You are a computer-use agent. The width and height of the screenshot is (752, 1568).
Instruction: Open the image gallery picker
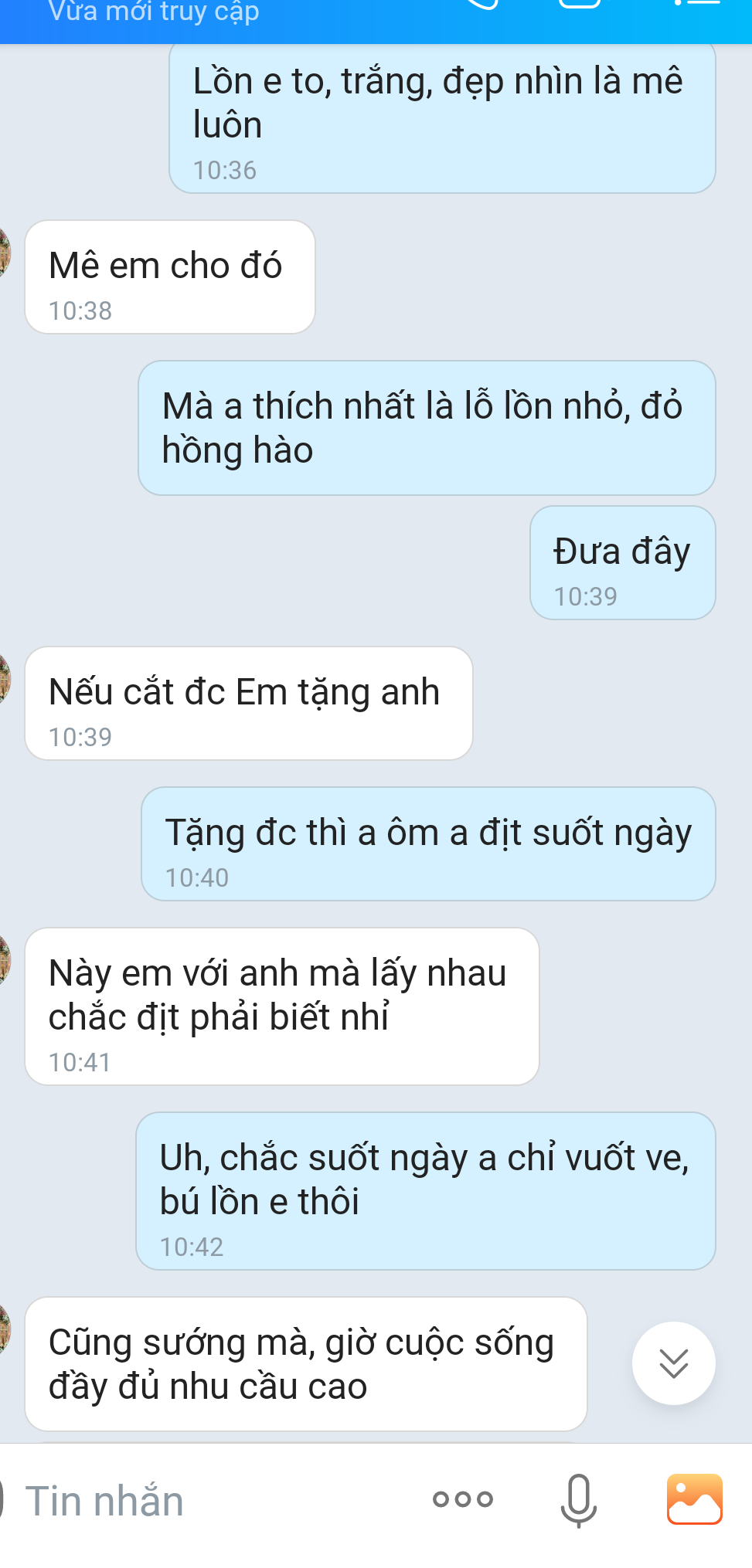694,1499
